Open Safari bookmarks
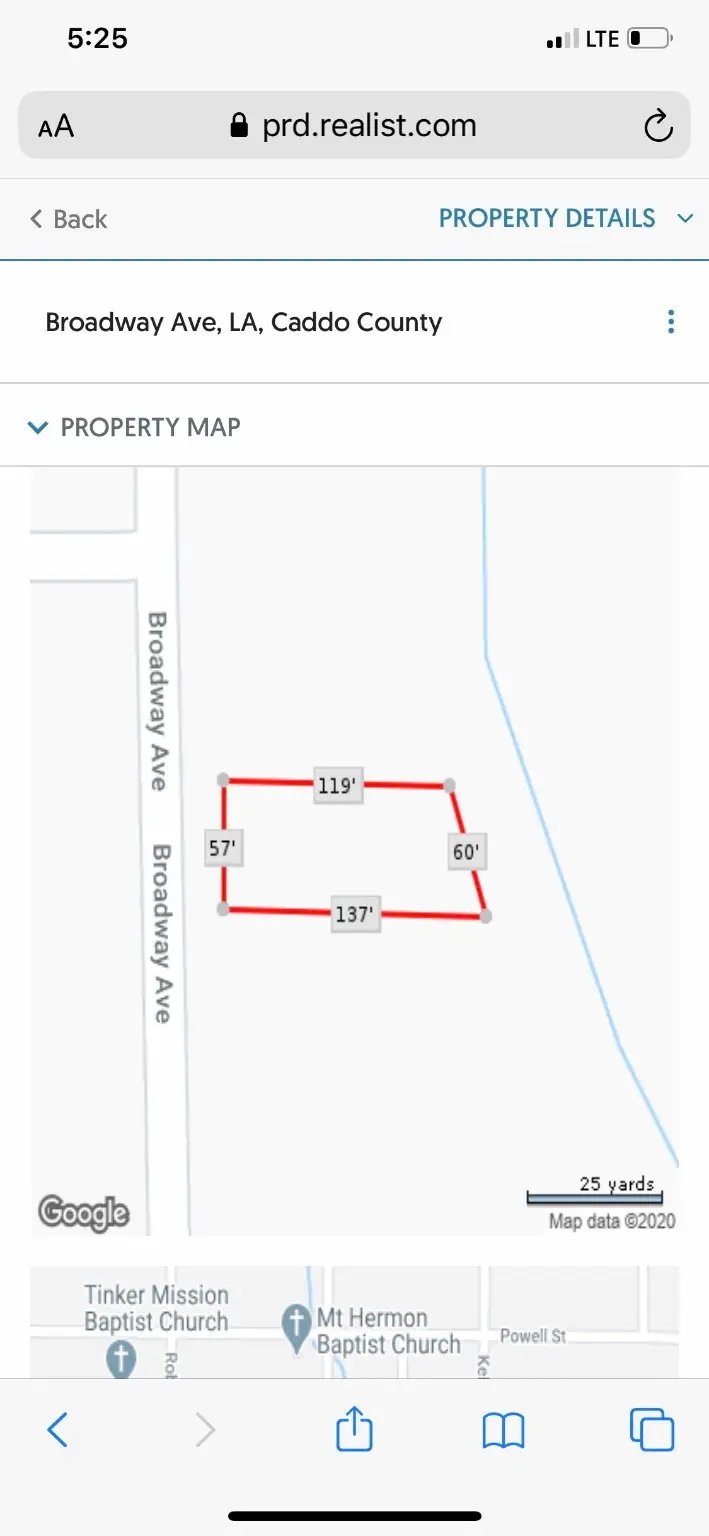The height and width of the screenshot is (1536, 709). tap(503, 1430)
